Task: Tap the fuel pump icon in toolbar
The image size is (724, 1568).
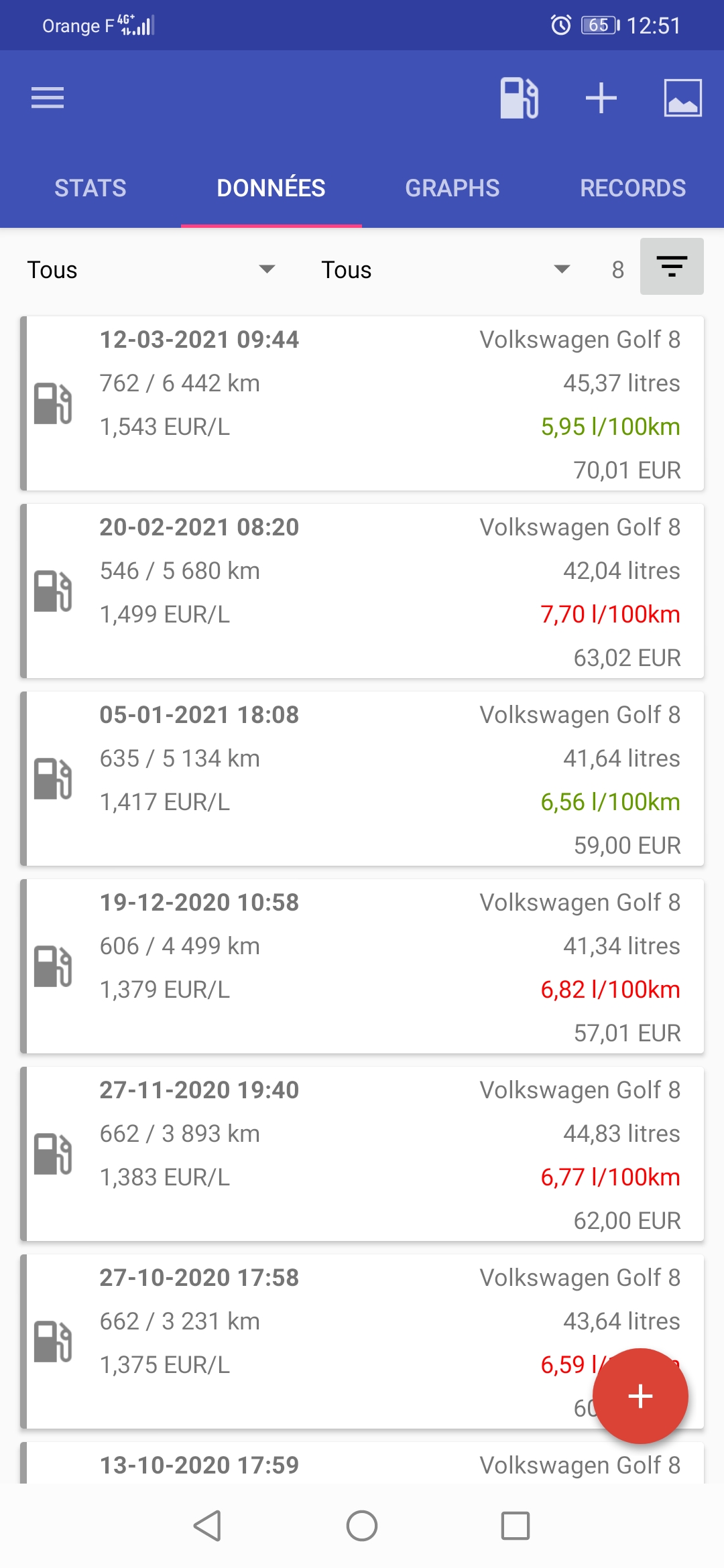Action: [x=519, y=98]
